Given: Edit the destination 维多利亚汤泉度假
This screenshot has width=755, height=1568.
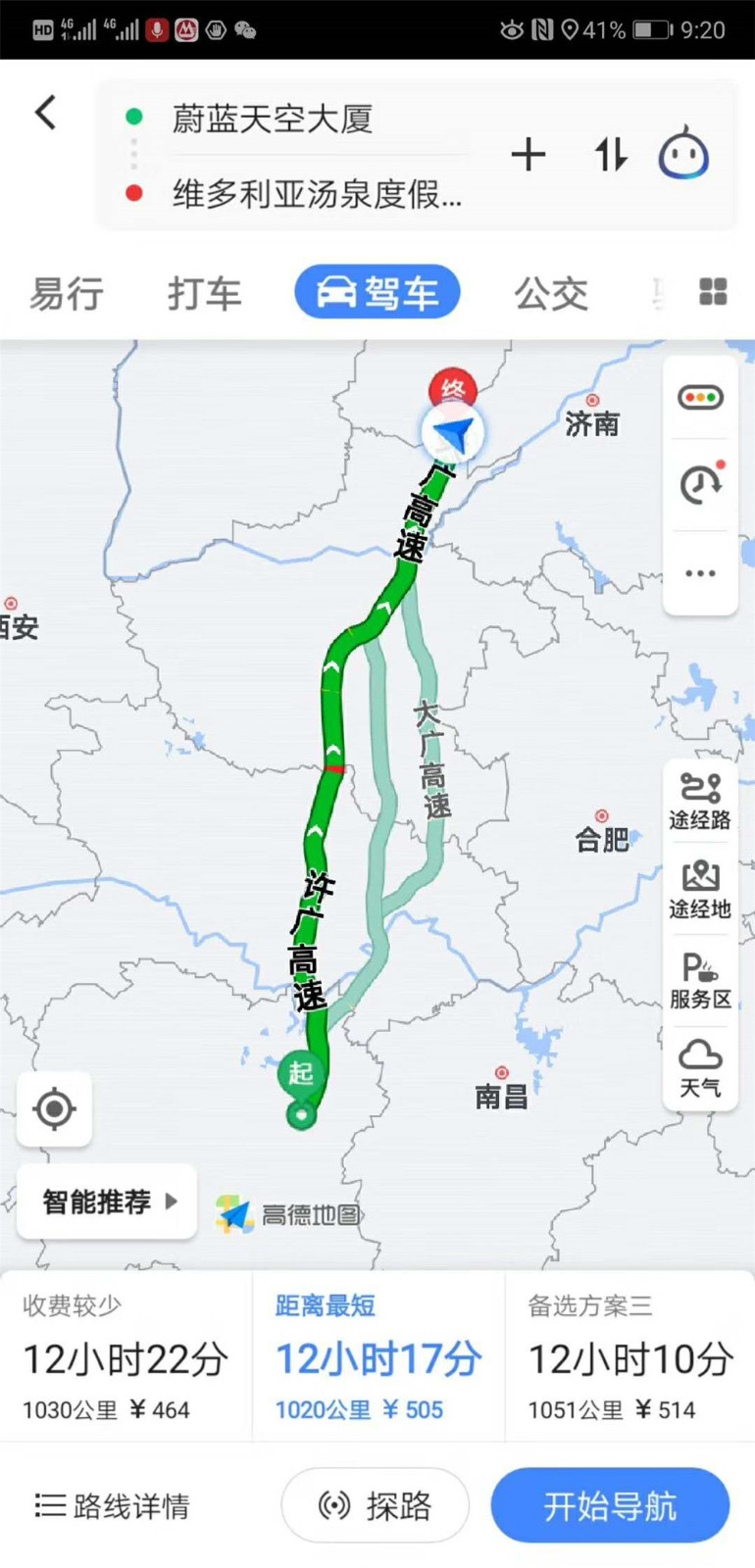Looking at the screenshot, I should (316, 194).
